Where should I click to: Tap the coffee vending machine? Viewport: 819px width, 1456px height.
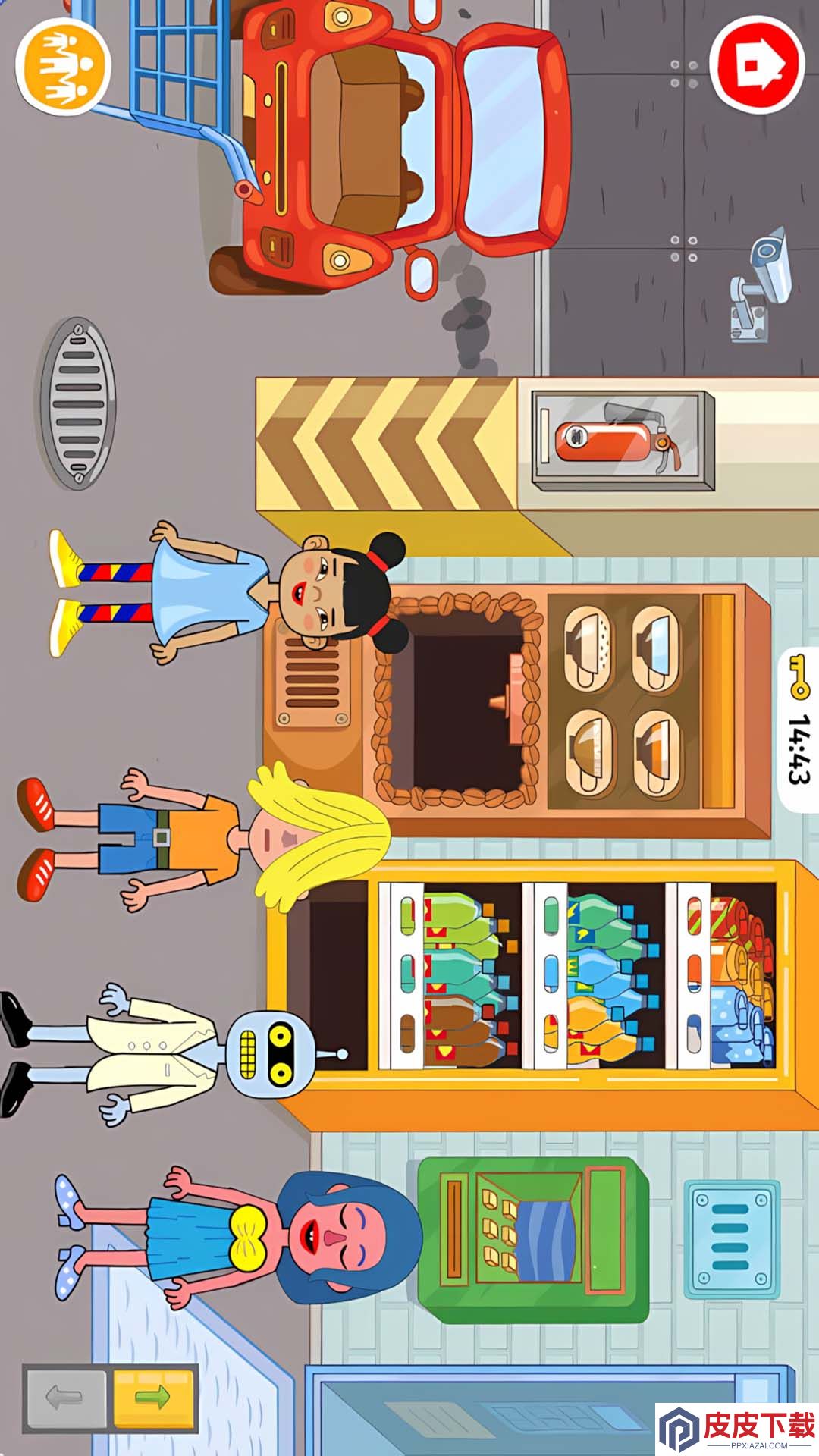click(516, 710)
